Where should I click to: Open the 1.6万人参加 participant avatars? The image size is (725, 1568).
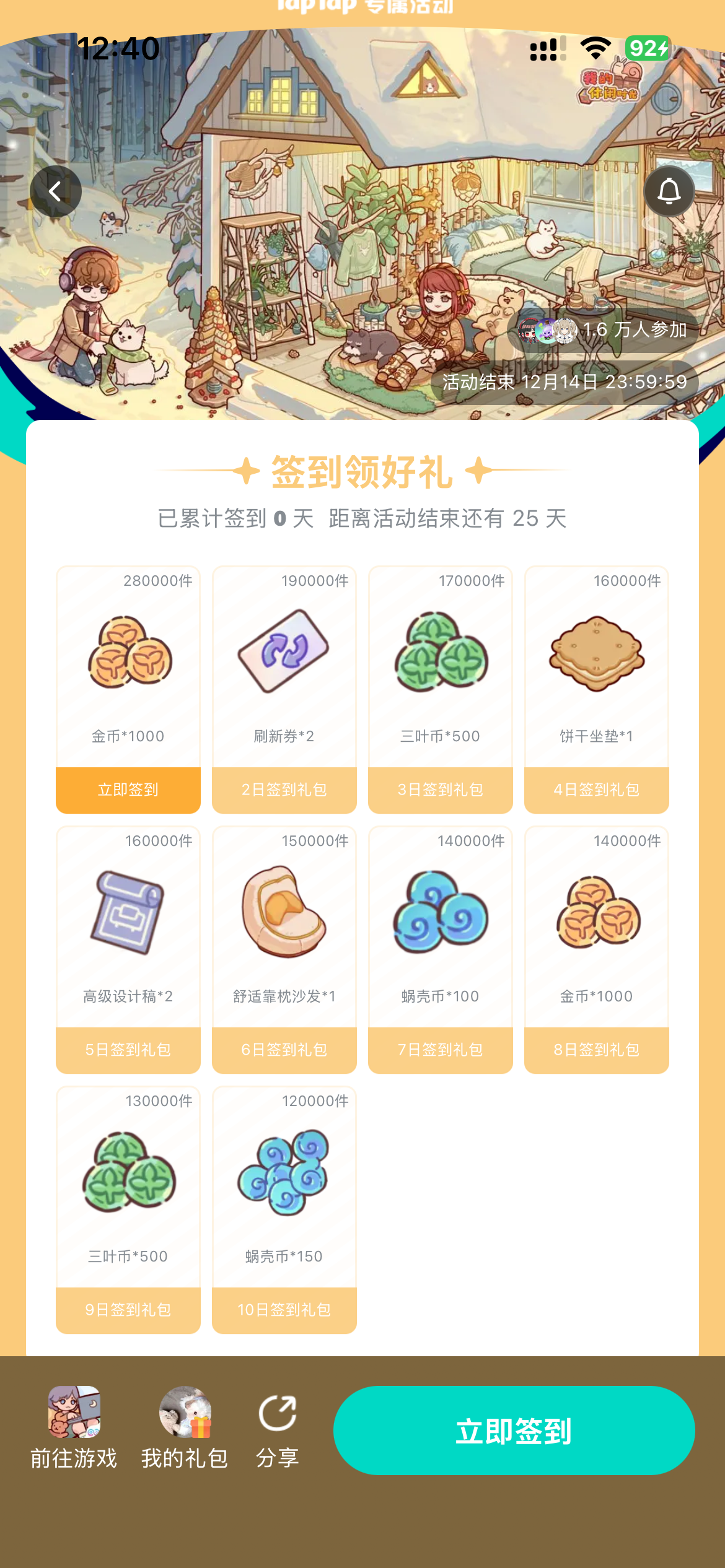[x=545, y=331]
